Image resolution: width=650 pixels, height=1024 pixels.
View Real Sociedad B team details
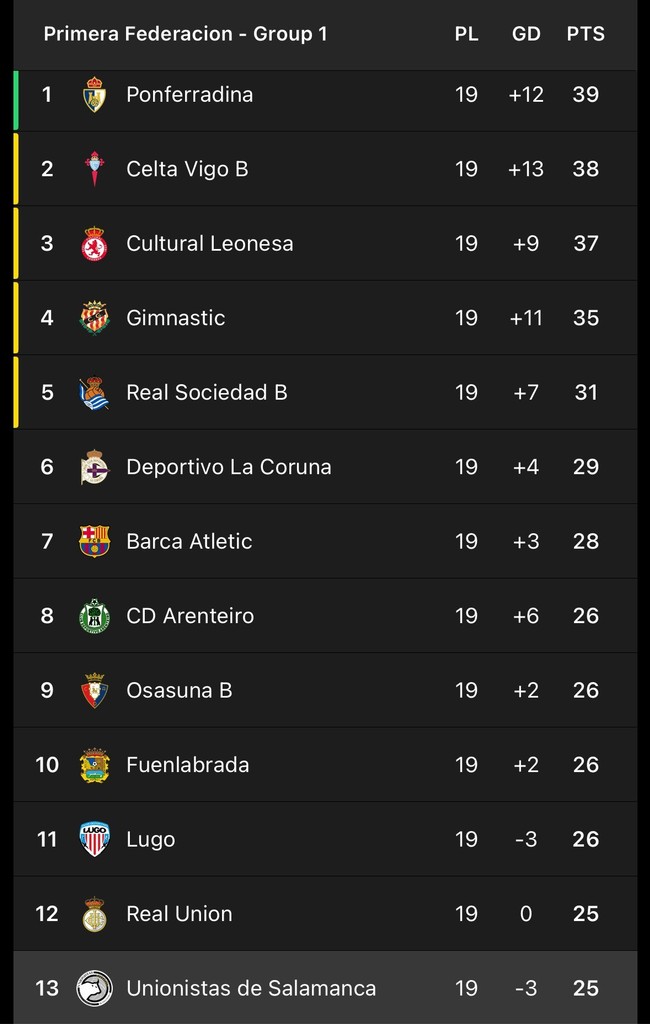point(207,393)
